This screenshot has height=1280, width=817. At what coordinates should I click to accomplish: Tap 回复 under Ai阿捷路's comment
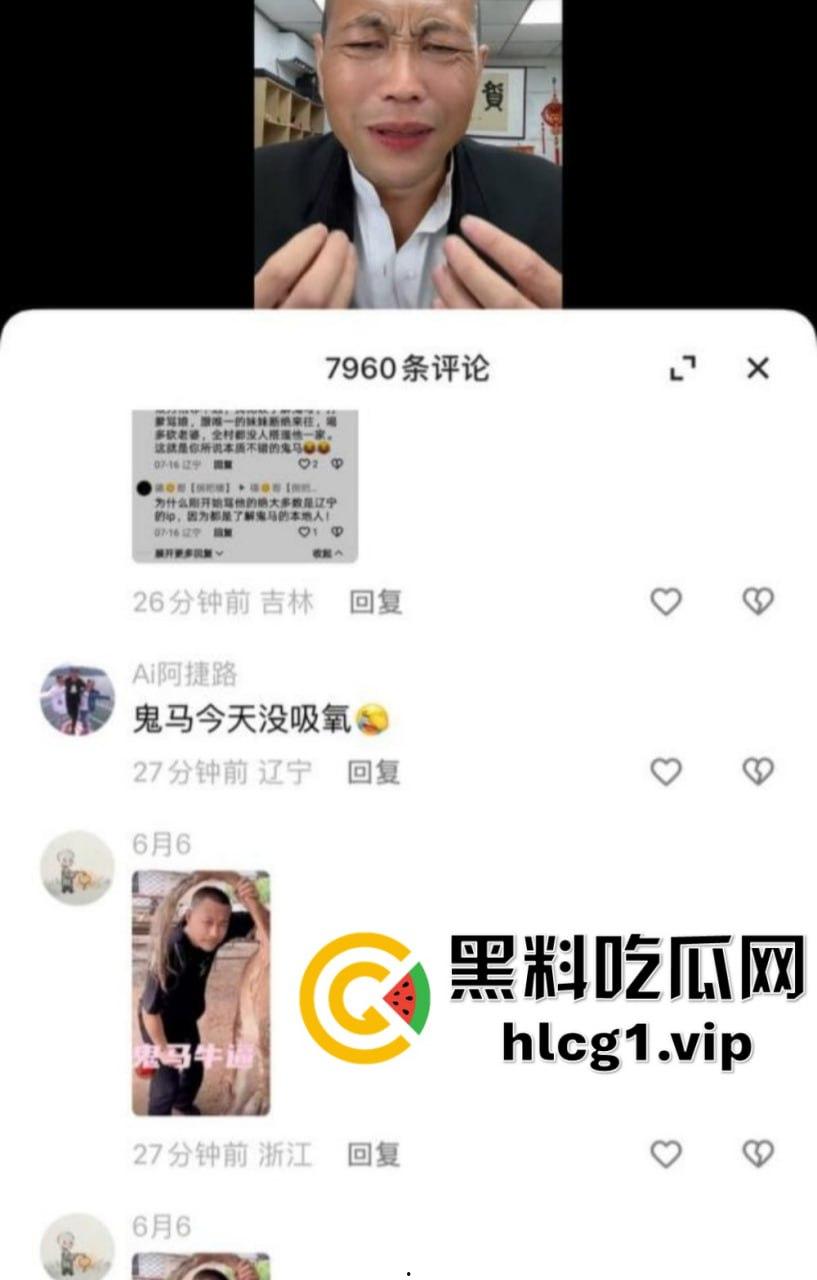[374, 772]
